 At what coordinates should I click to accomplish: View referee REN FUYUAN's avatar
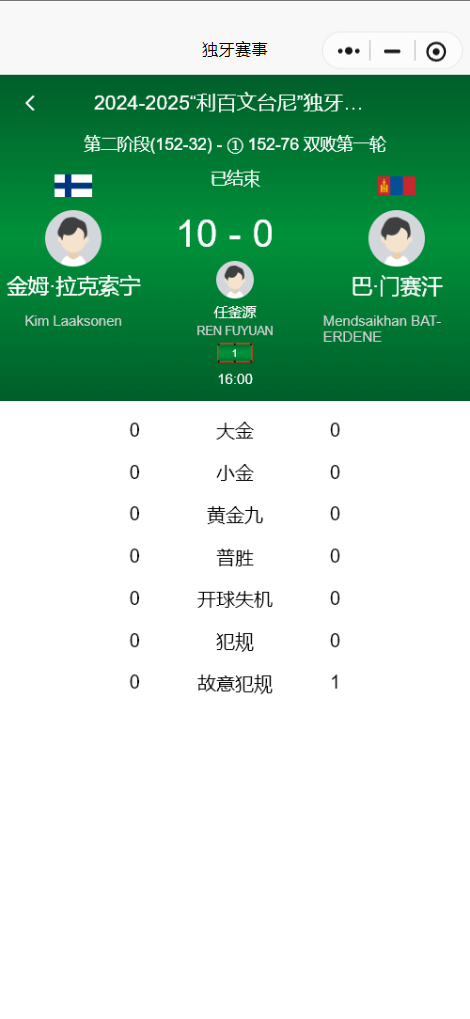[235, 280]
